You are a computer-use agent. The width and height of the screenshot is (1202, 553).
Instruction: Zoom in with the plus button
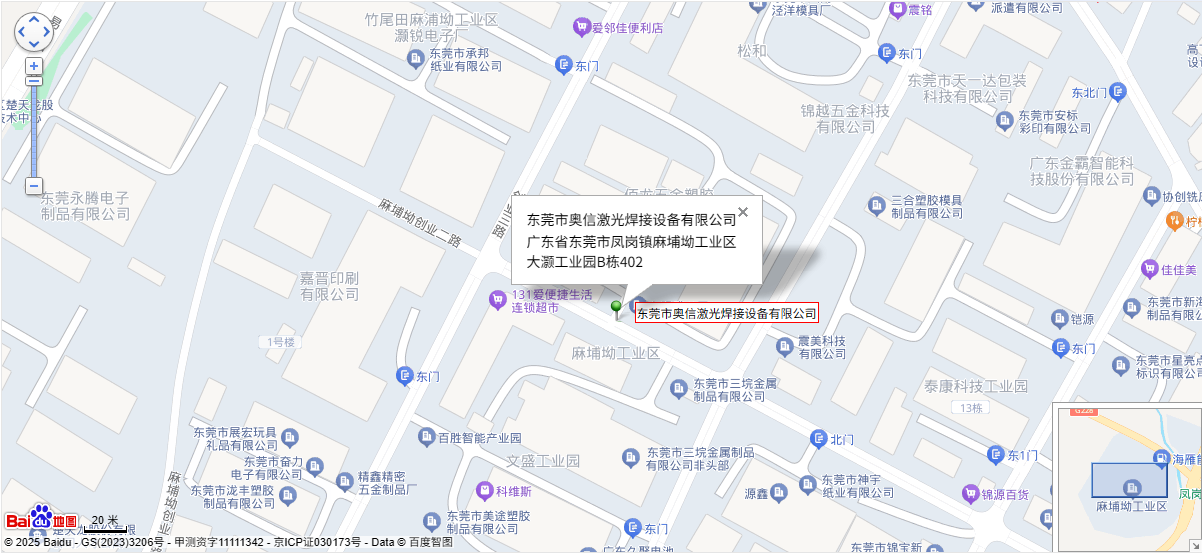pyautogui.click(x=34, y=66)
